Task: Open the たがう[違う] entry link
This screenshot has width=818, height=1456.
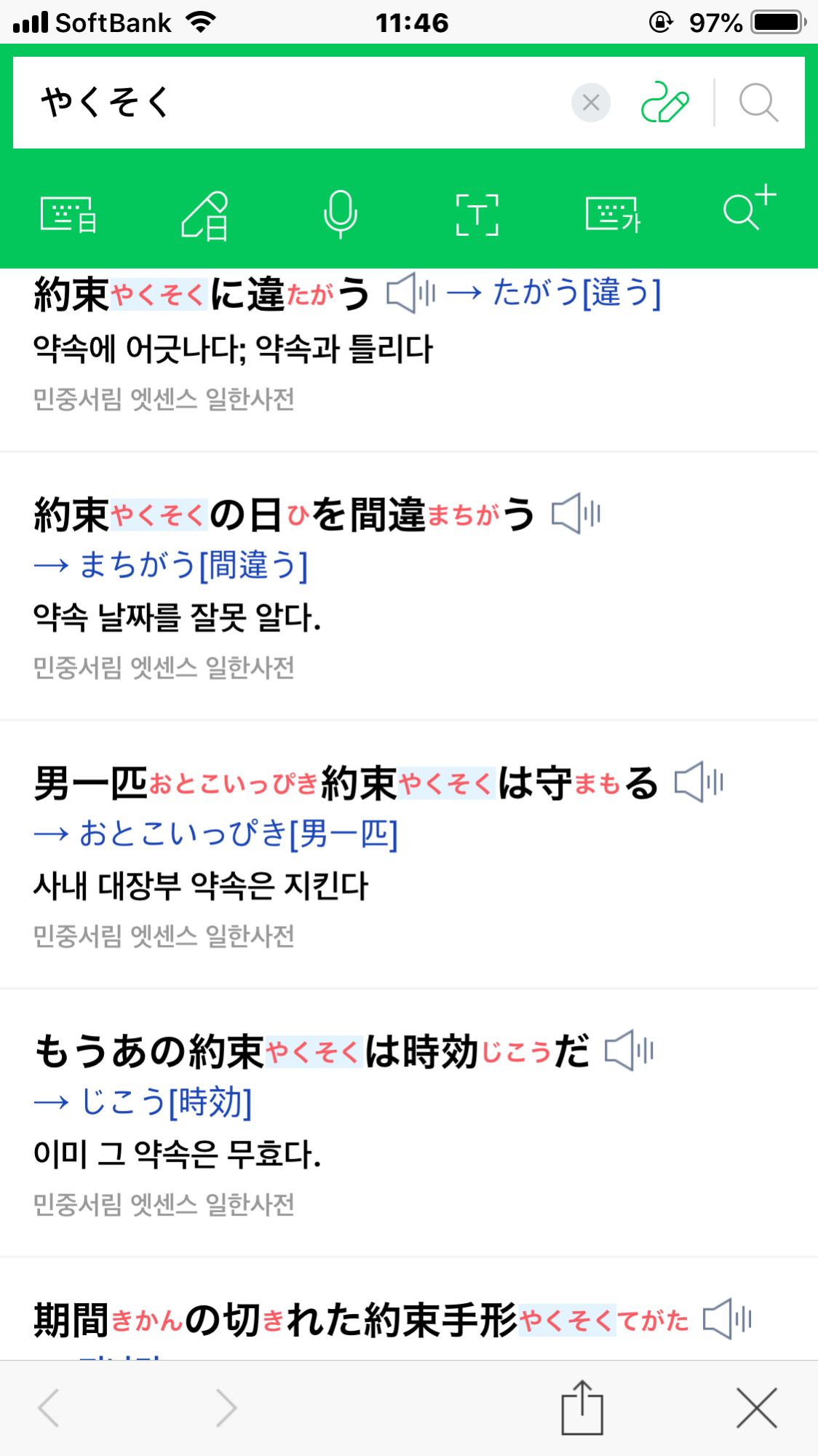Action: 555,293
